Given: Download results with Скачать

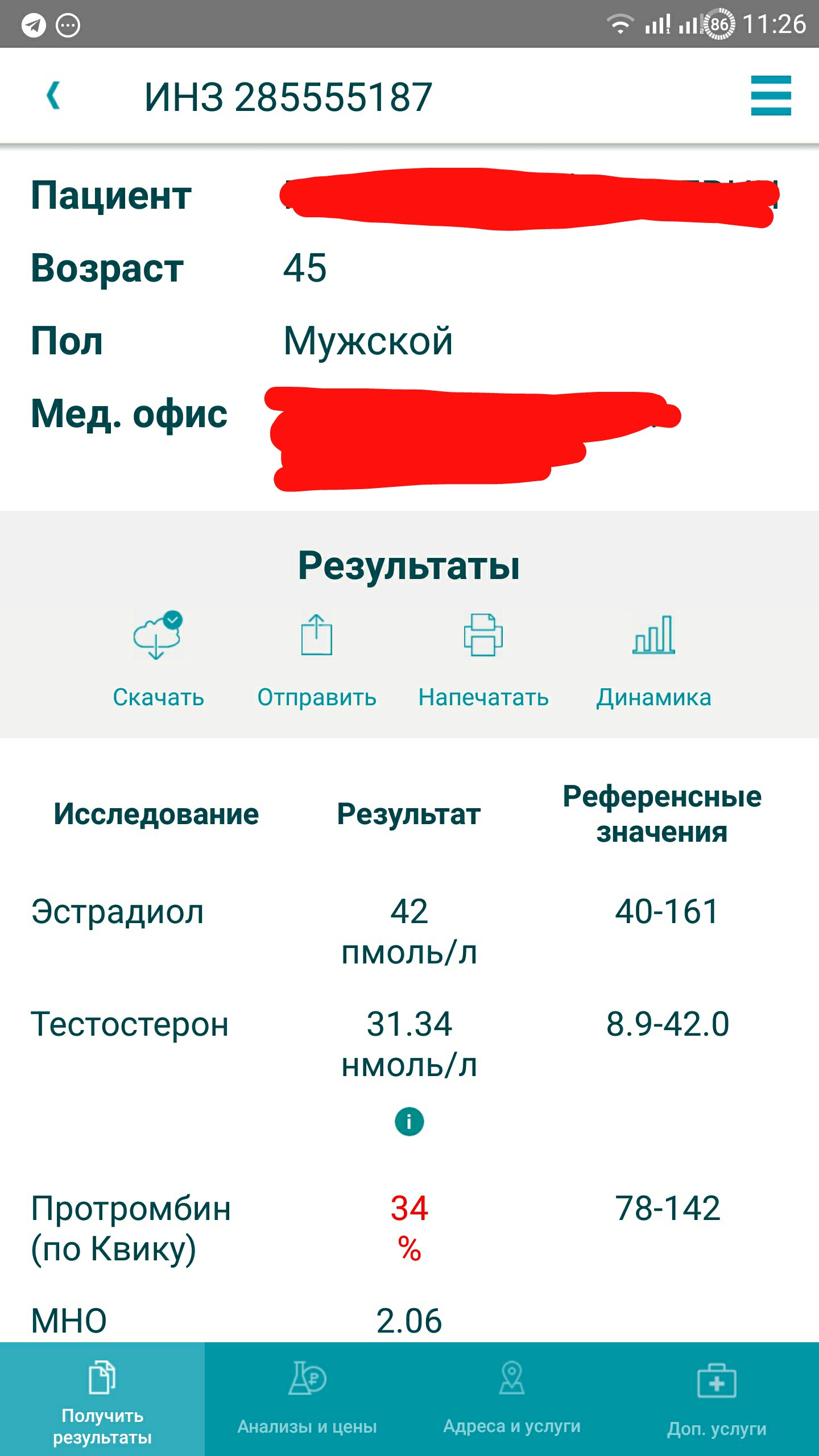Looking at the screenshot, I should click(158, 660).
